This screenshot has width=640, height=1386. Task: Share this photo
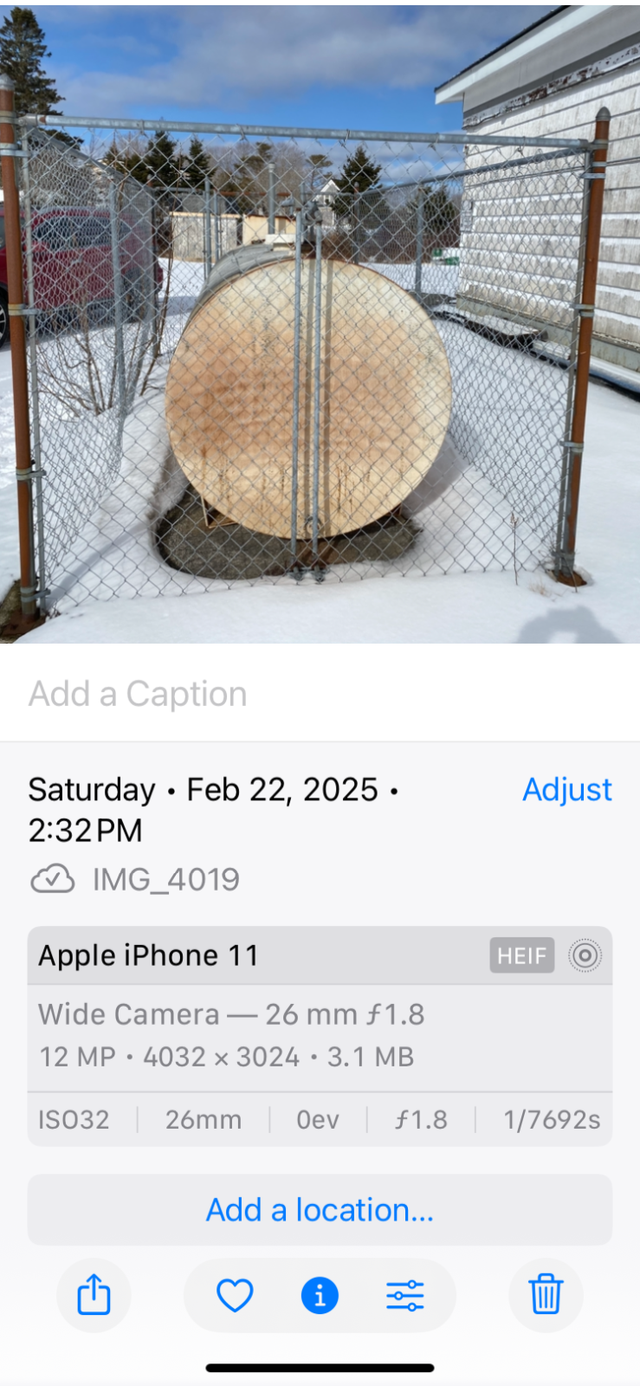[x=94, y=1296]
